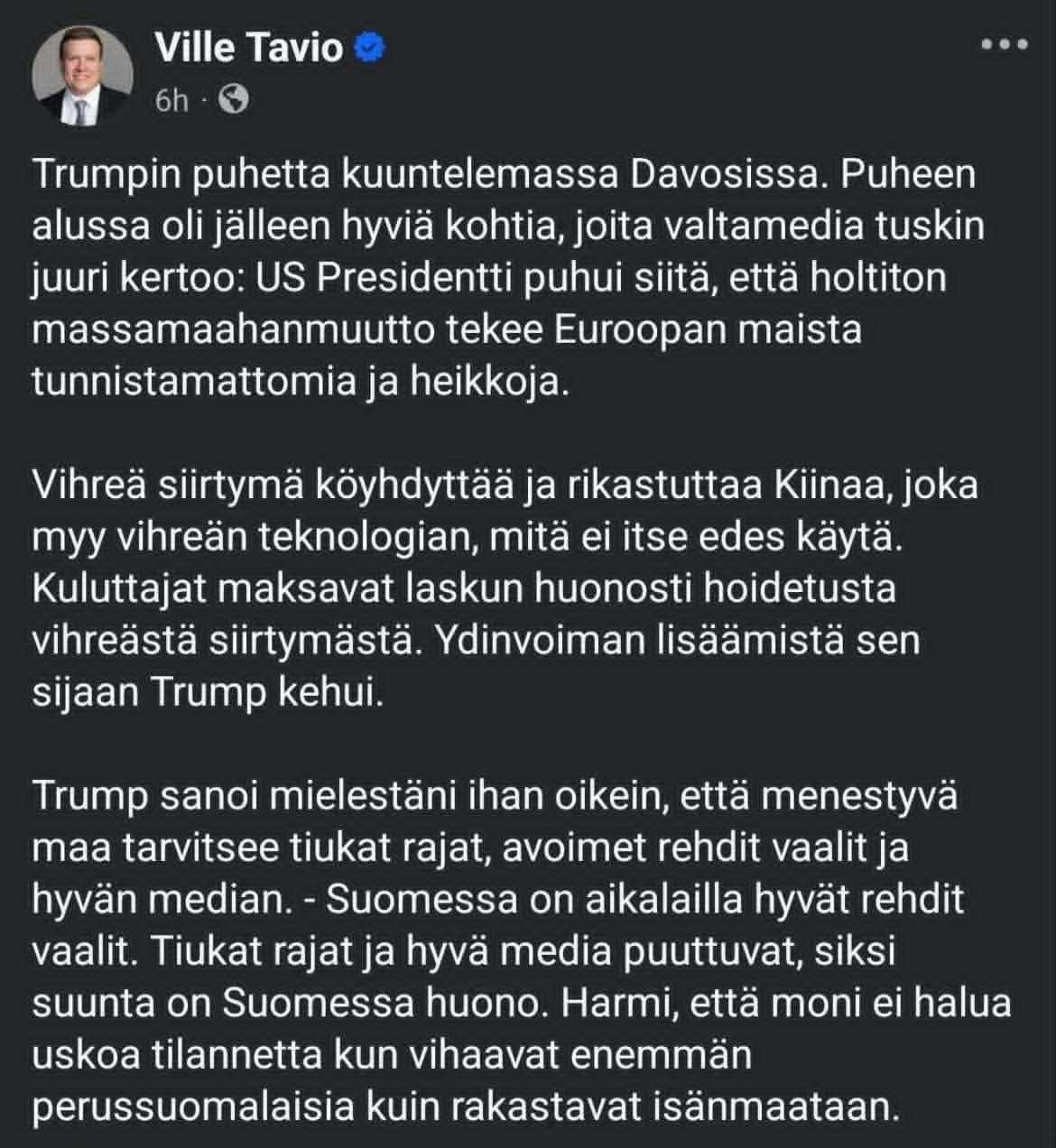Open the Ville Tavio profile name link
This screenshot has height=1148, width=1056.
coord(248,48)
